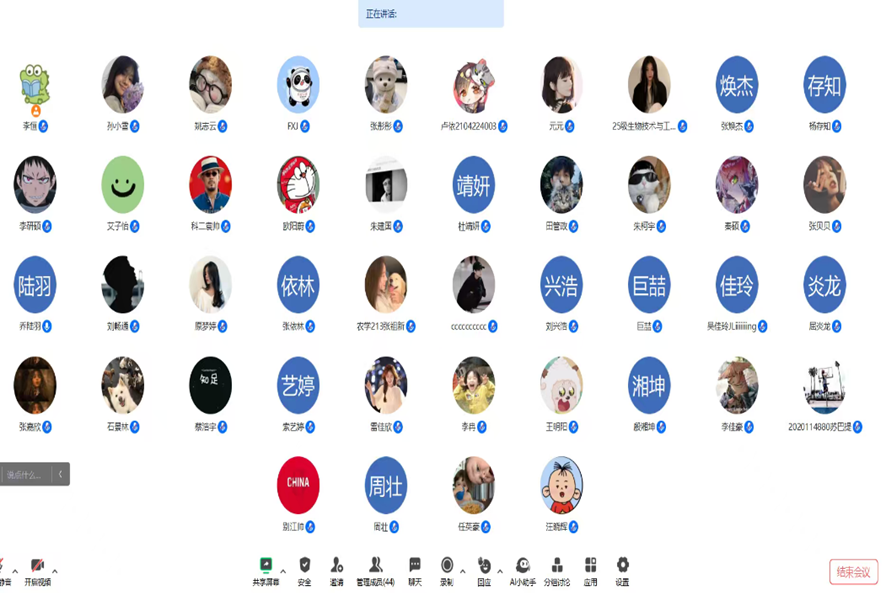Image resolution: width=886 pixels, height=593 pixels.
Task: Expand the arrow next to 共享屏幕
Action: click(283, 571)
